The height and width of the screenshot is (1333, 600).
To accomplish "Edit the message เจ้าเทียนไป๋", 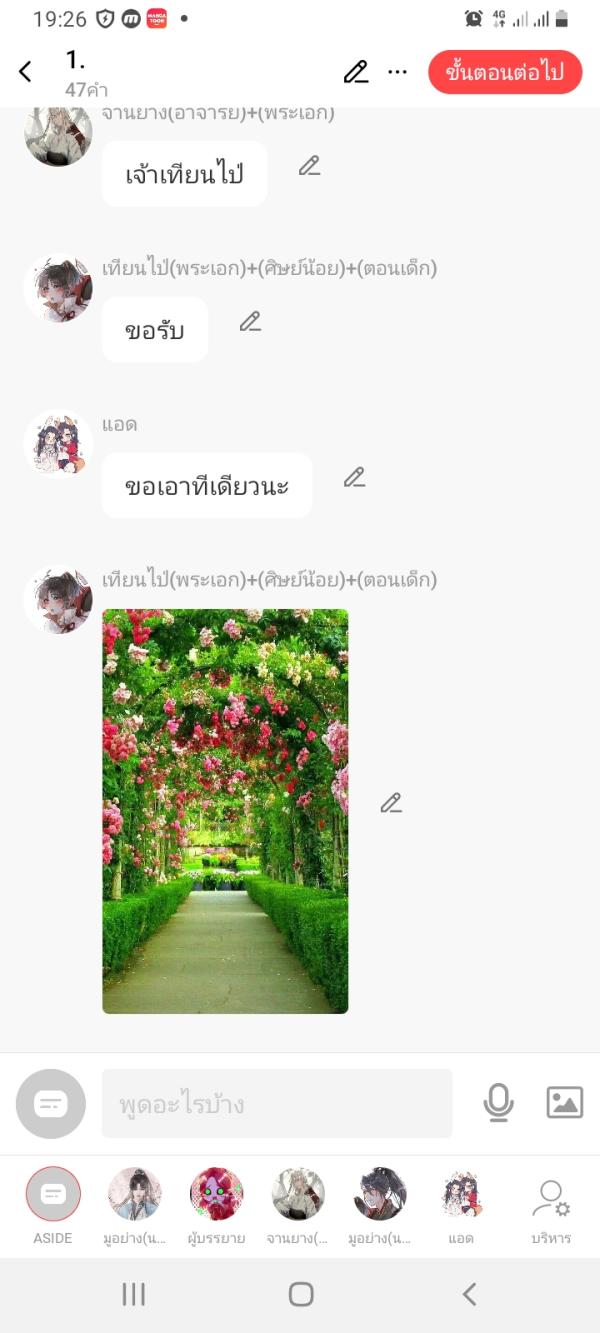I will (310, 166).
